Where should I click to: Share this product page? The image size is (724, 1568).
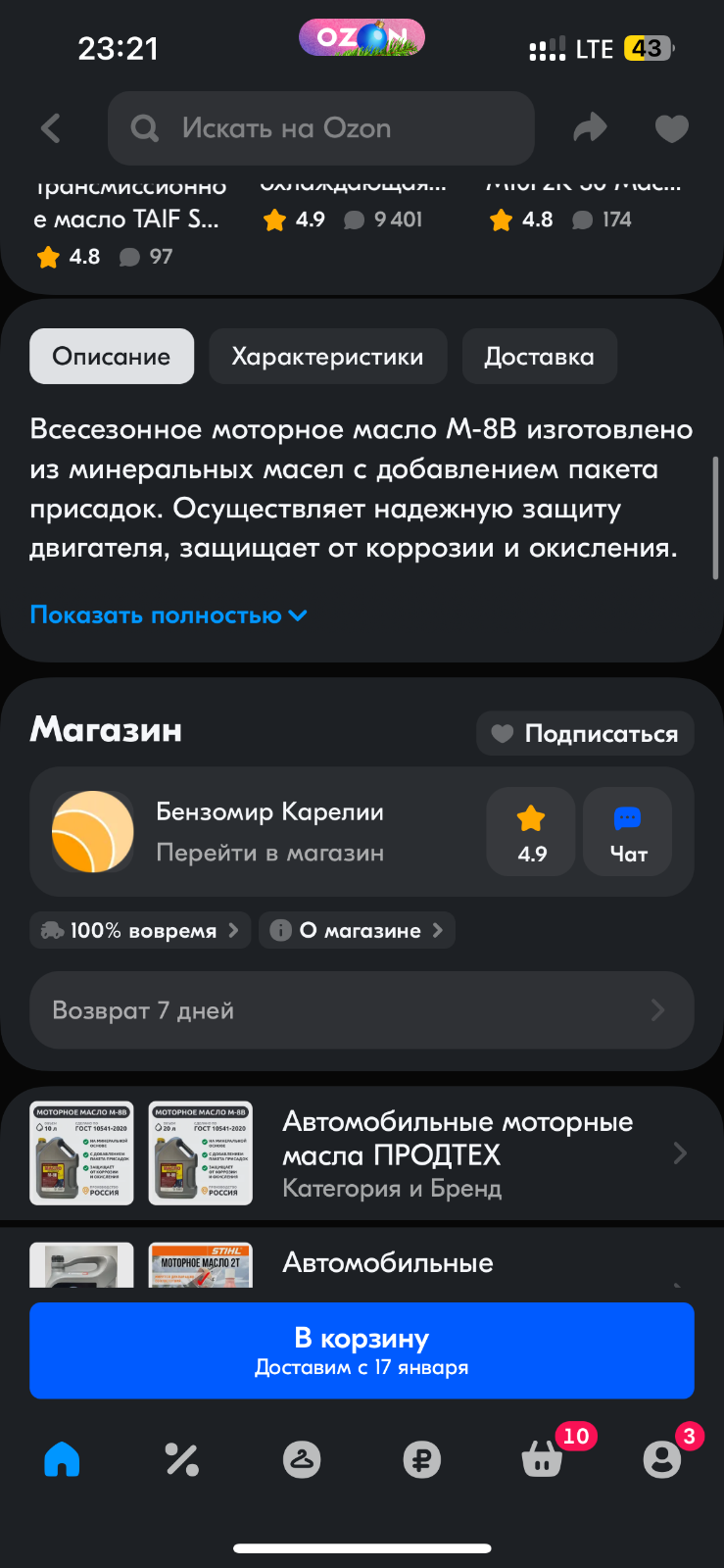click(x=590, y=128)
